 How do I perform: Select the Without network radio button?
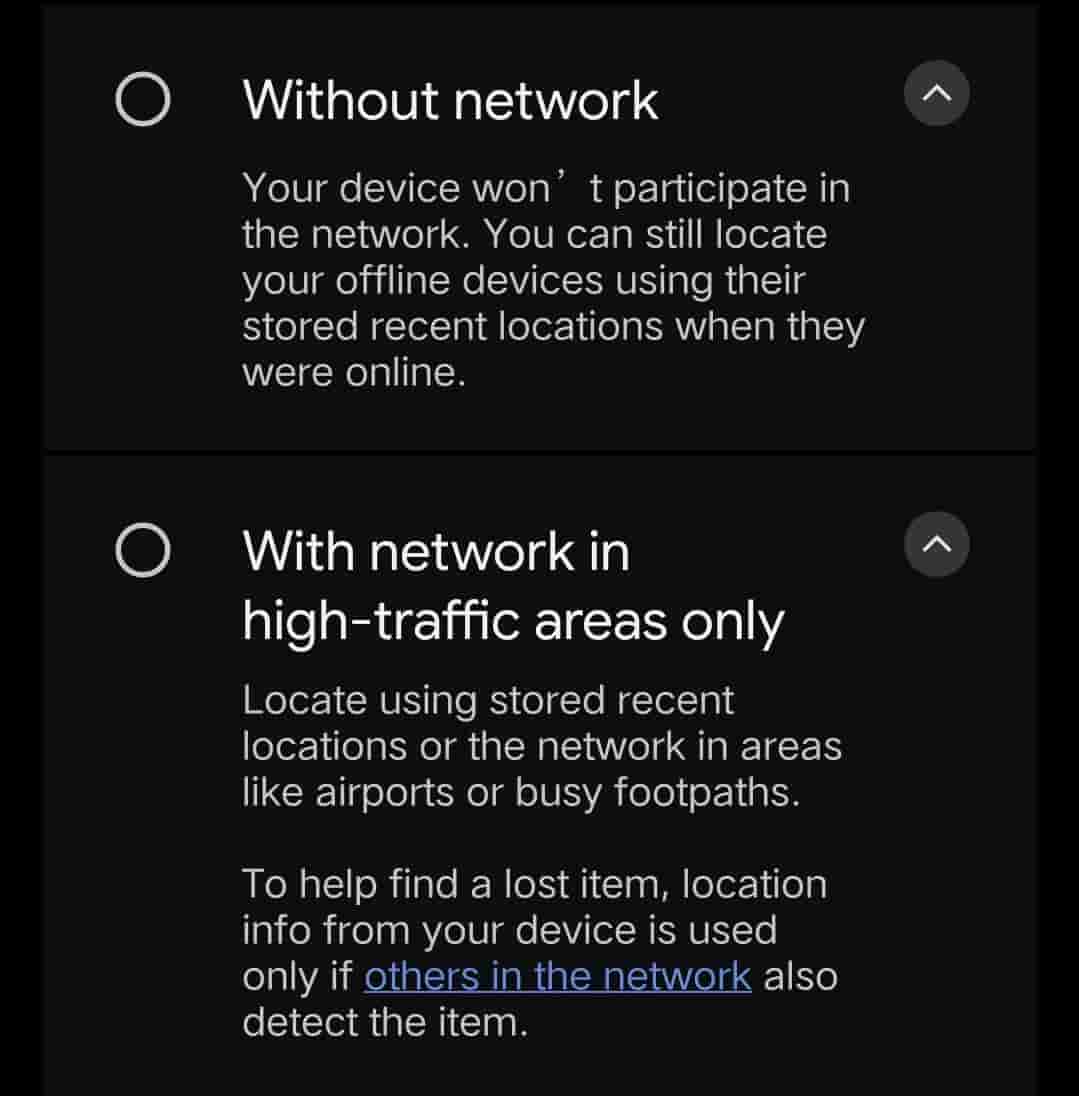pyautogui.click(x=143, y=101)
